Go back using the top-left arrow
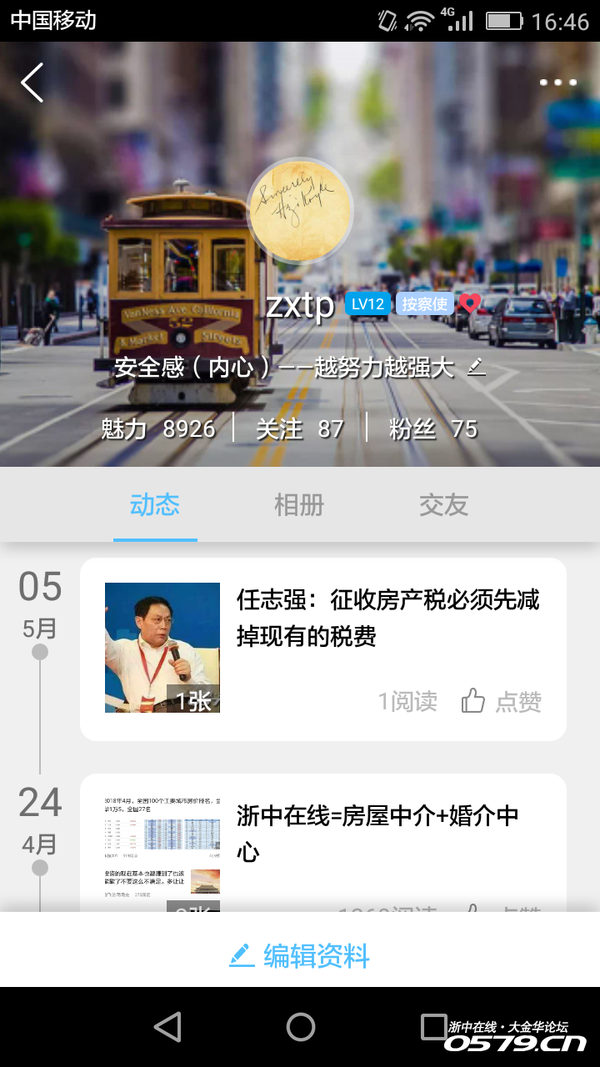Screen dimensions: 600x1067 tap(32, 82)
